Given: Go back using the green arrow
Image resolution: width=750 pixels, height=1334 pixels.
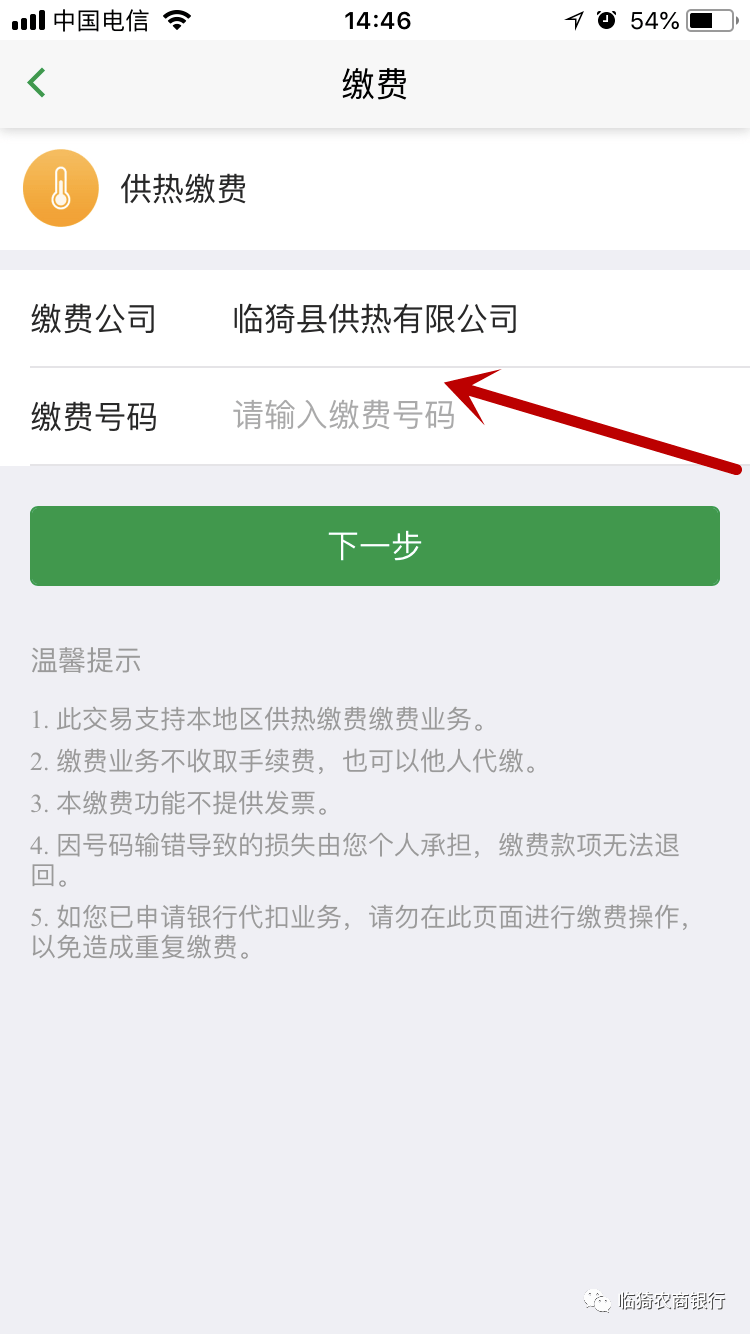Looking at the screenshot, I should tap(37, 83).
